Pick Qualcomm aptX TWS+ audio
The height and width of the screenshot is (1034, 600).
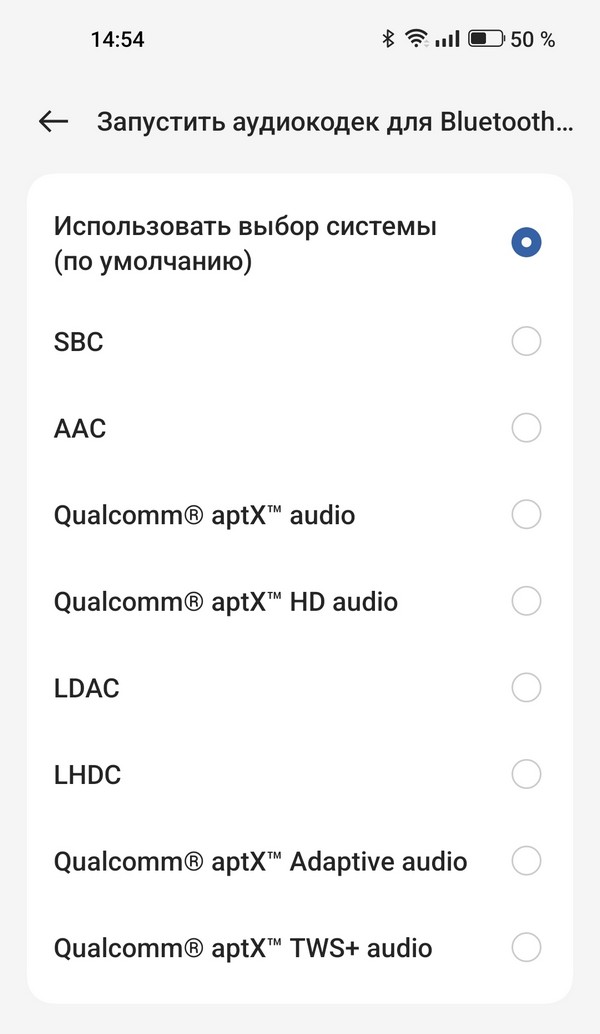pyautogui.click(x=525, y=947)
